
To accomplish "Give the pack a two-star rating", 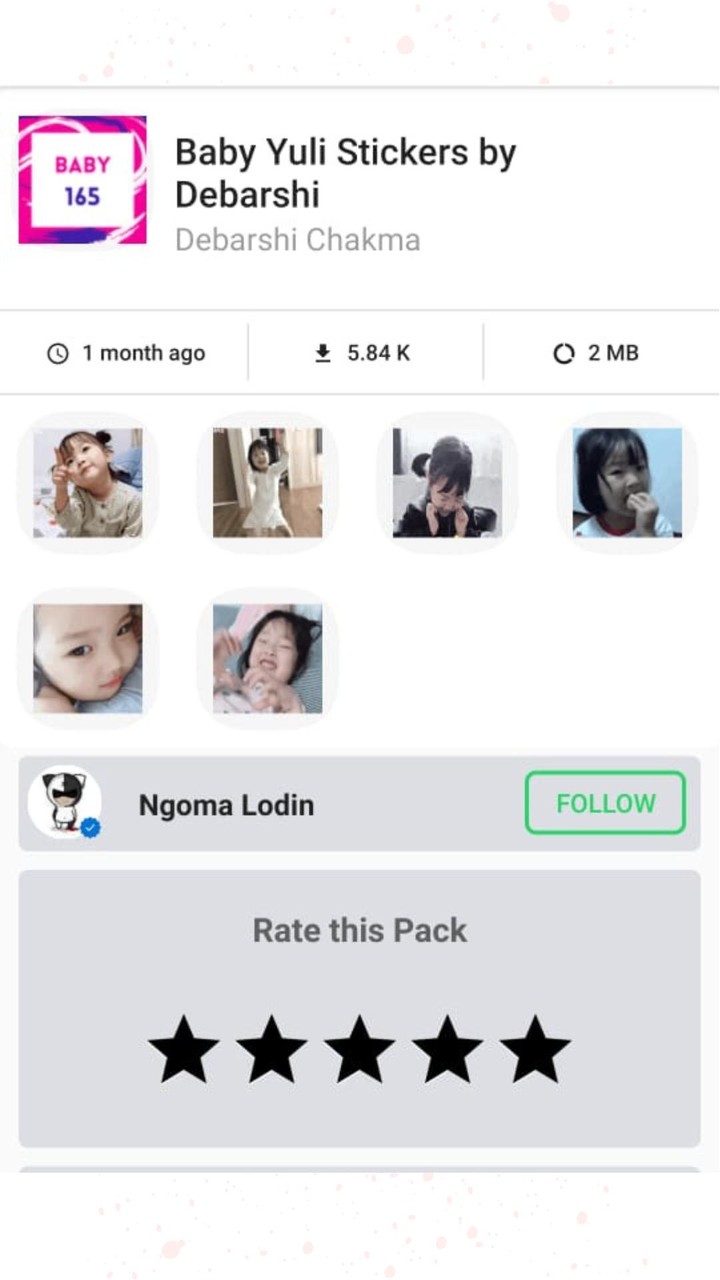I will pyautogui.click(x=271, y=1050).
